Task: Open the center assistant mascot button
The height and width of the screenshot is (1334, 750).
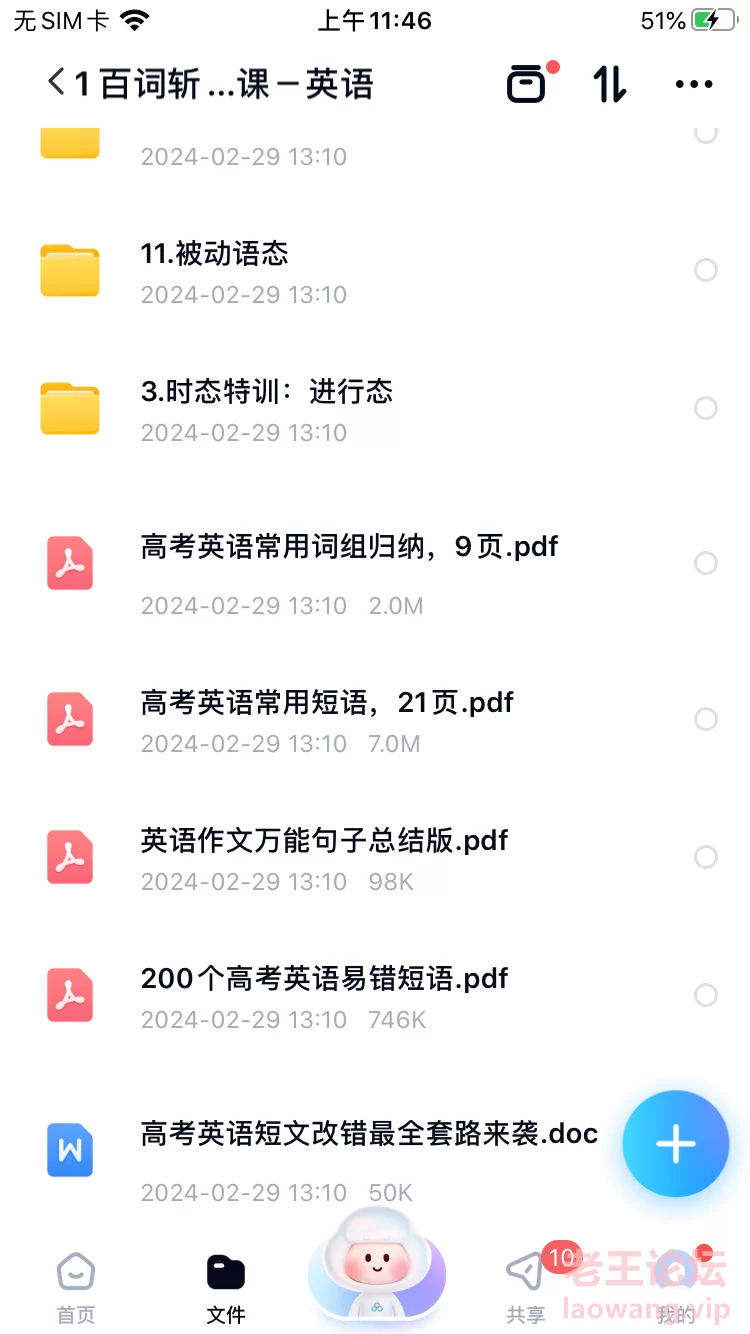Action: (x=376, y=1268)
